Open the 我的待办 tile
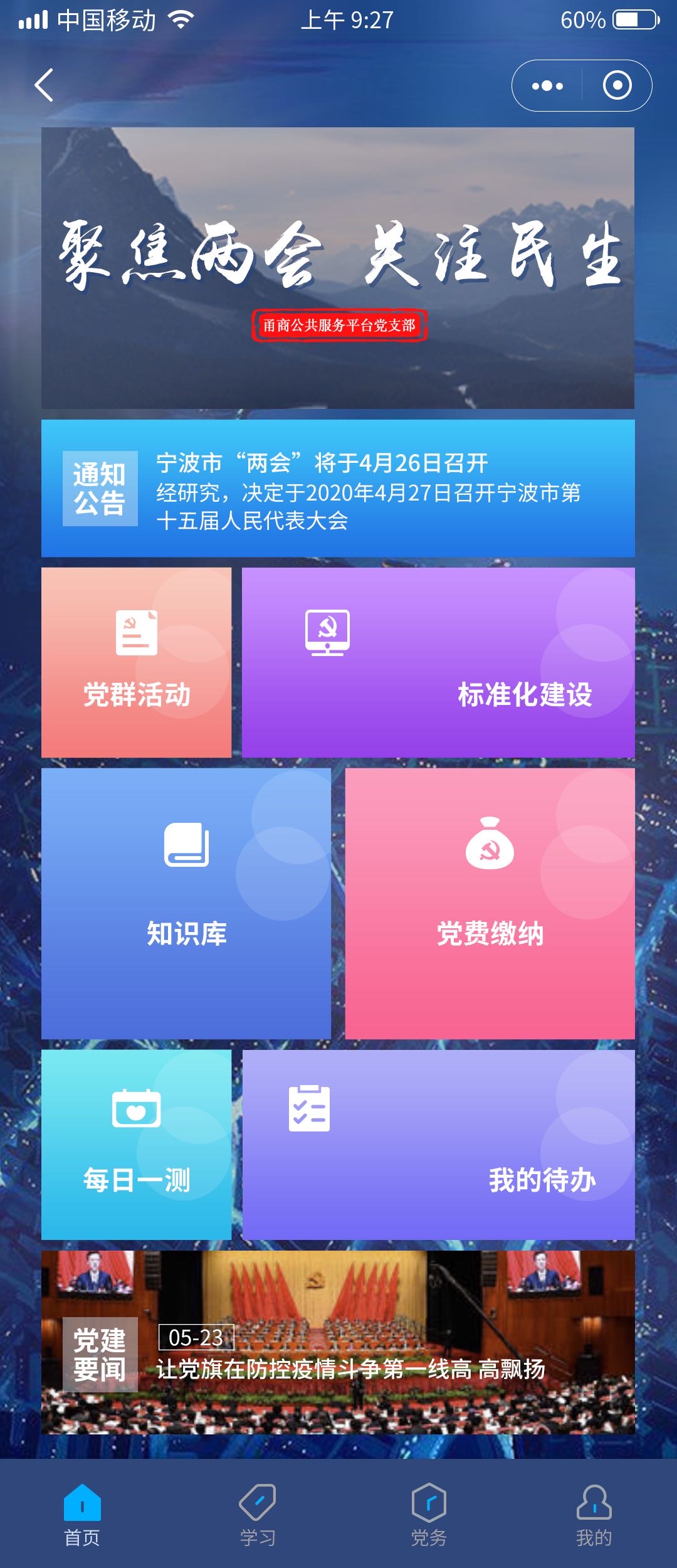Image resolution: width=677 pixels, height=1568 pixels. pos(438,1145)
